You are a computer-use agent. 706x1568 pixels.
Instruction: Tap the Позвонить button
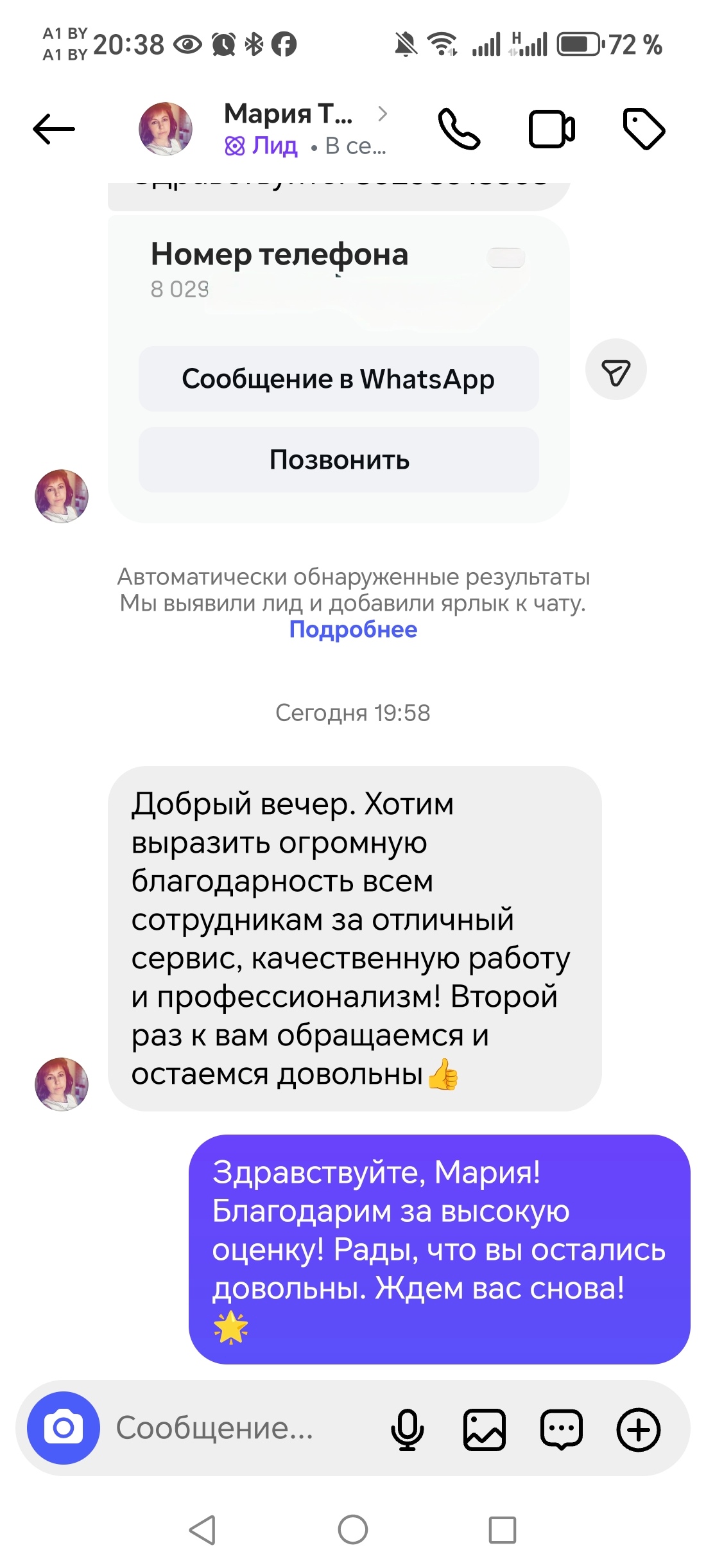click(338, 460)
